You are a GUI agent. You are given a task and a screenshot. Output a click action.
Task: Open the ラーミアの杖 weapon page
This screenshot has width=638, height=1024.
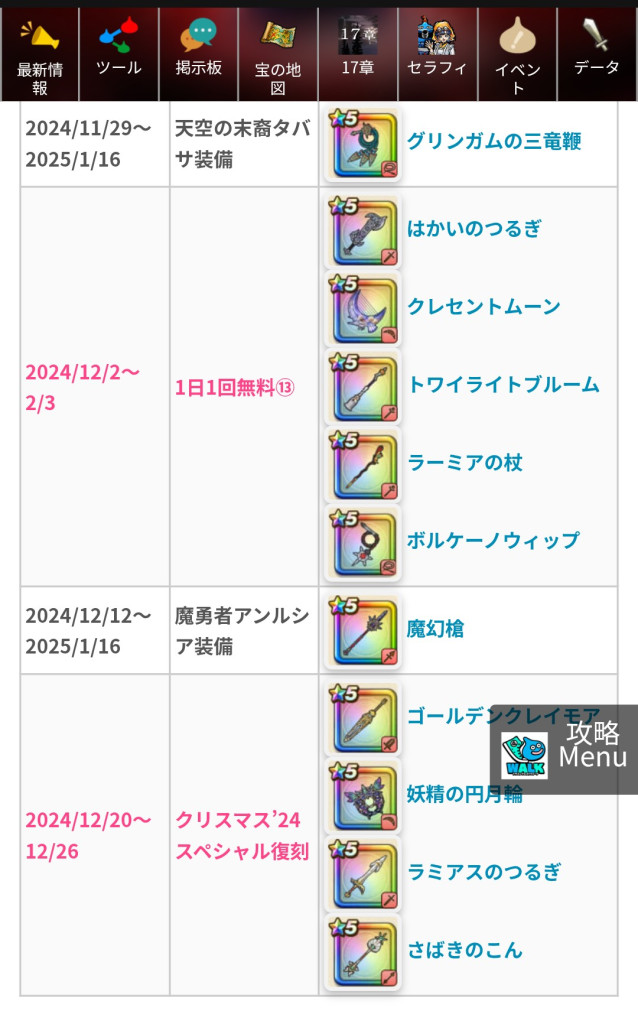coord(465,462)
